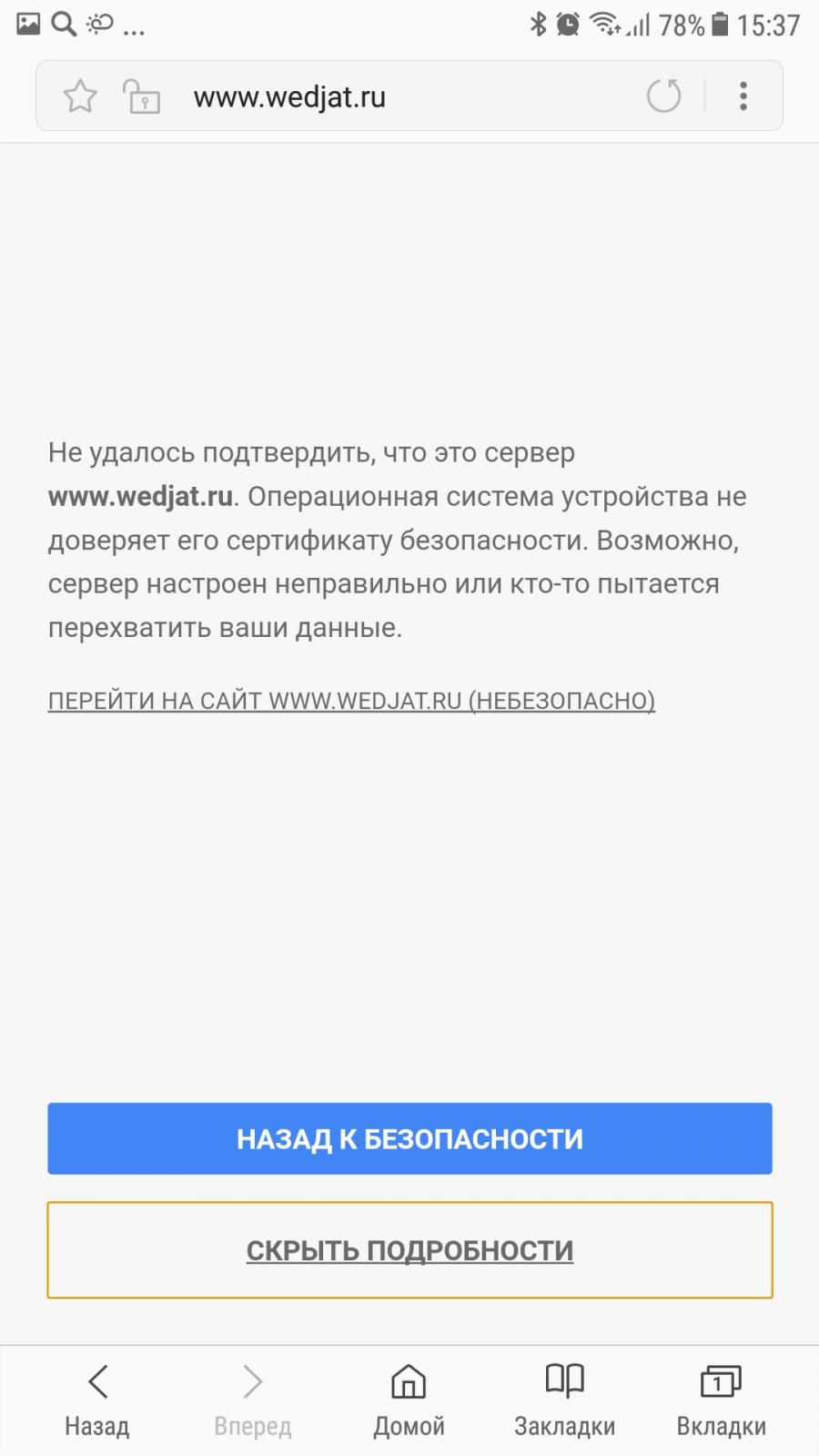Tap the www.wedjat.ru address field
The height and width of the screenshot is (1456, 819).
tap(364, 96)
